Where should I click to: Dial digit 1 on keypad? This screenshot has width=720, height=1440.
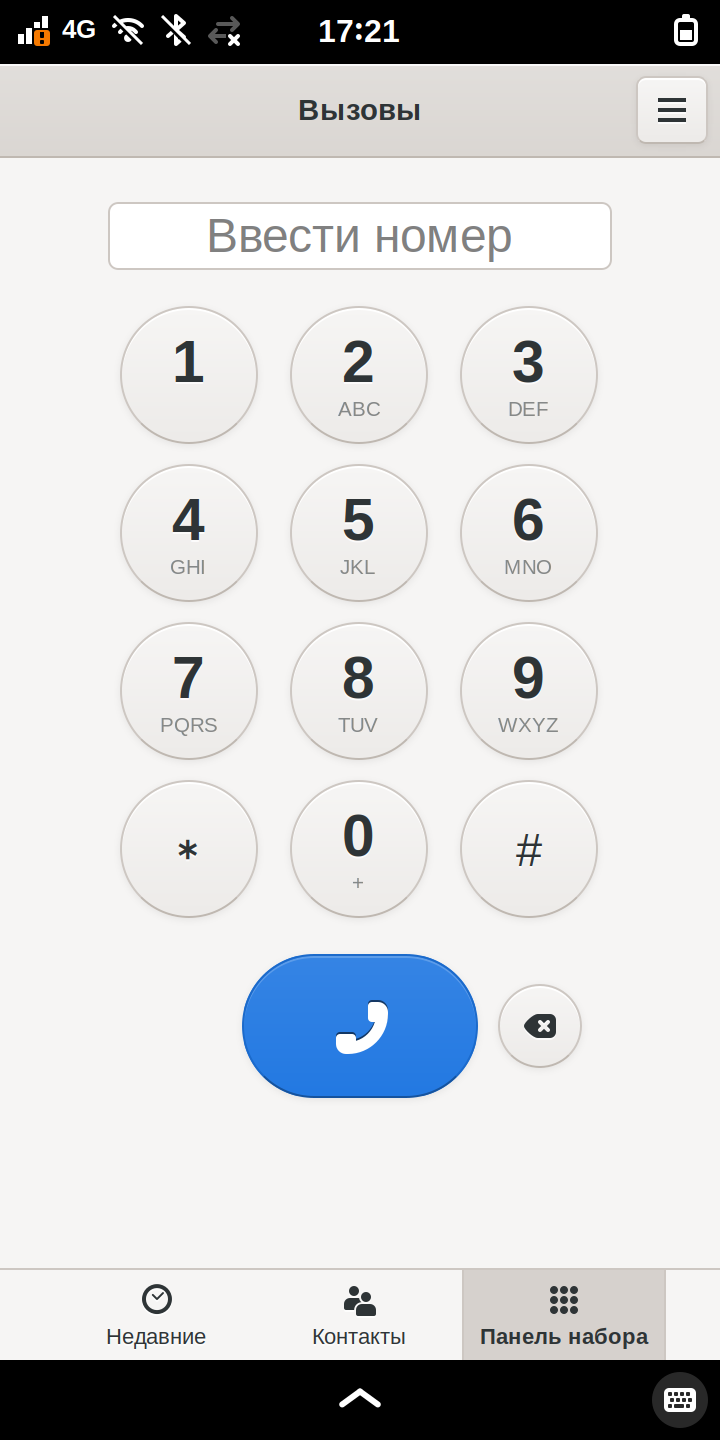(x=189, y=375)
